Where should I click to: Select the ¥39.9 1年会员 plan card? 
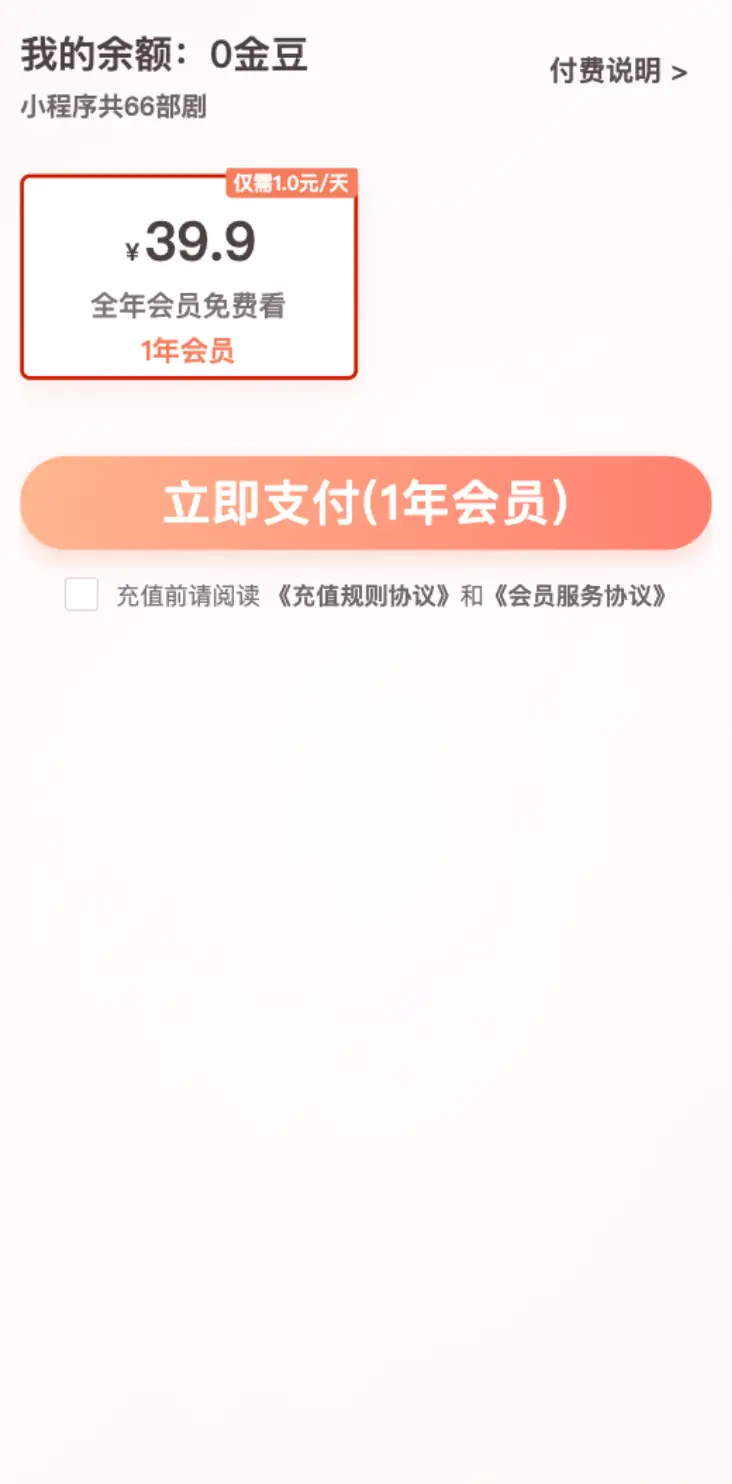tap(189, 277)
